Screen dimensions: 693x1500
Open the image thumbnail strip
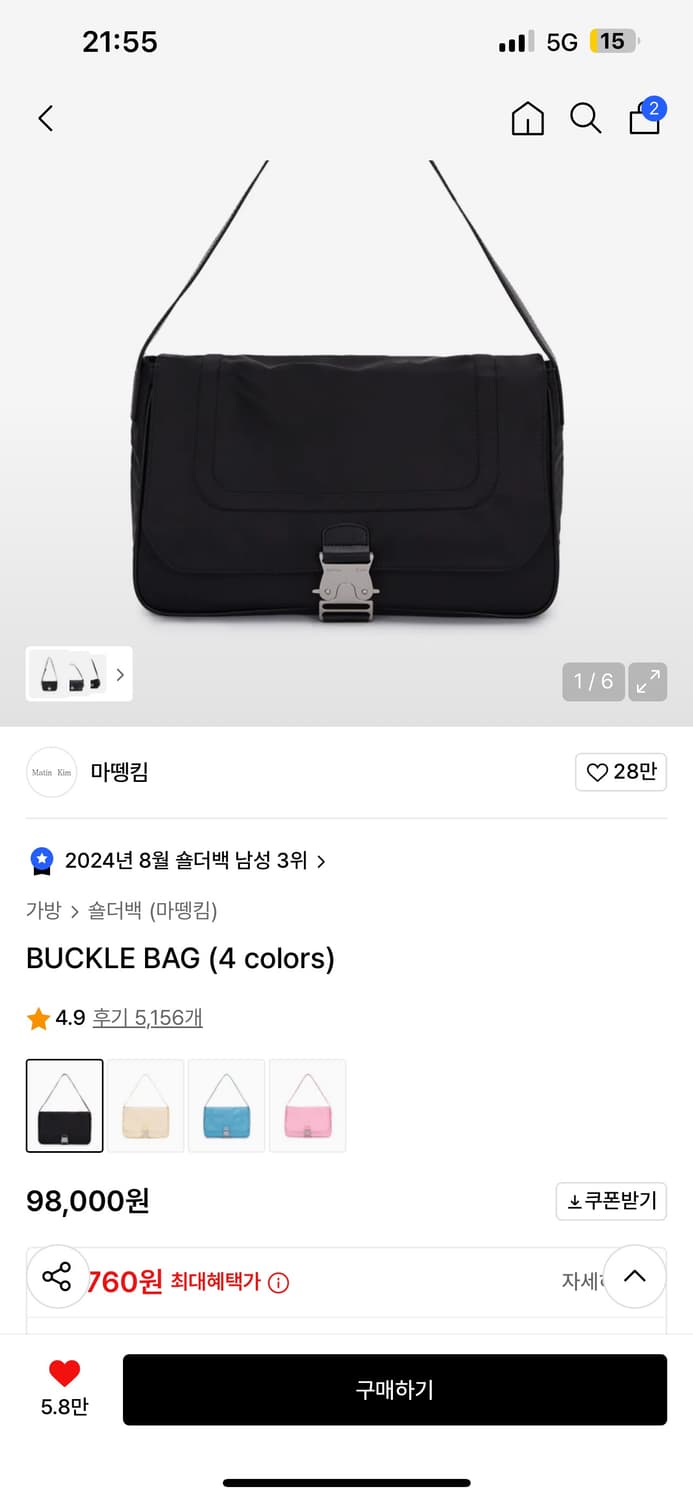click(x=79, y=674)
